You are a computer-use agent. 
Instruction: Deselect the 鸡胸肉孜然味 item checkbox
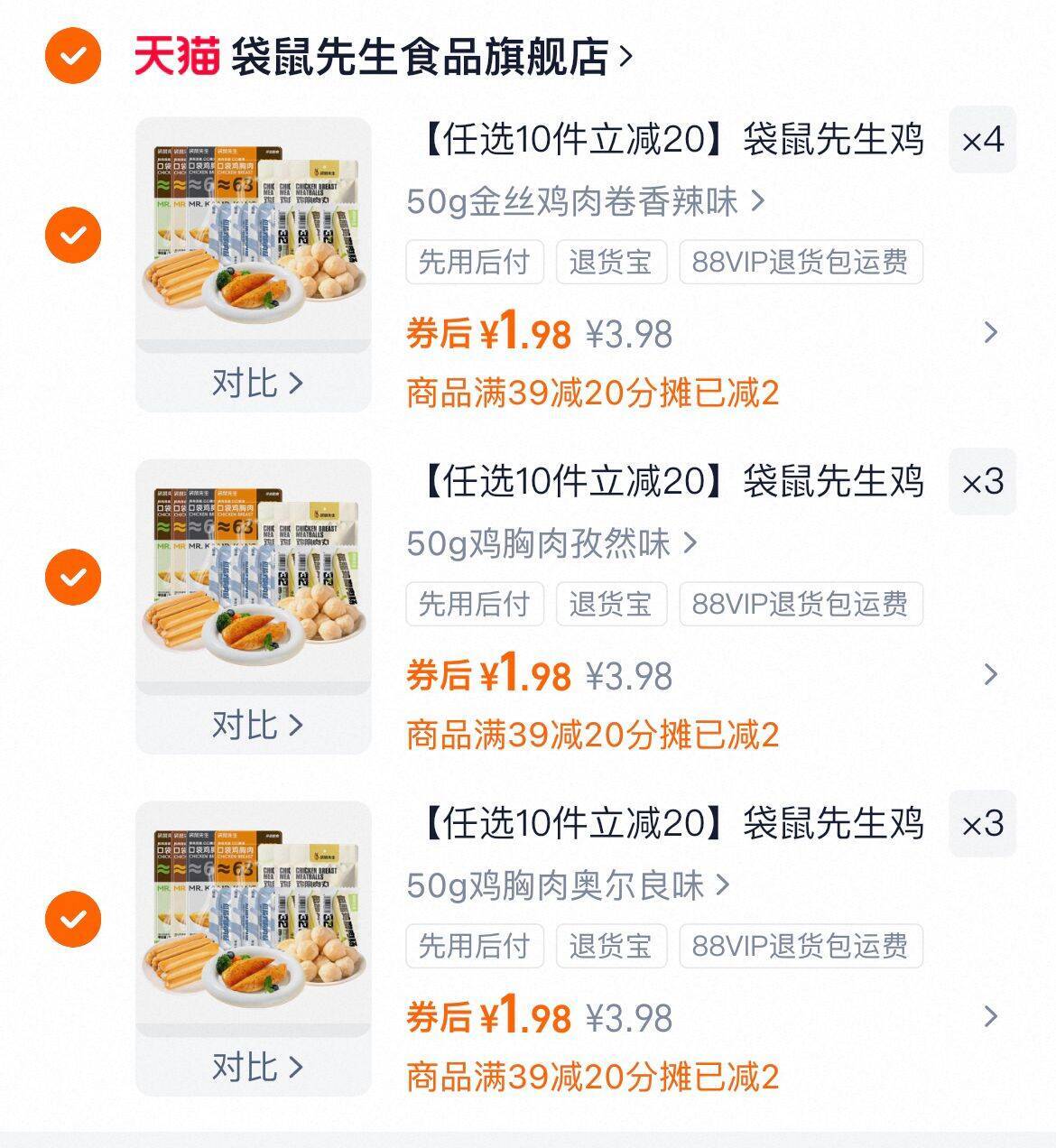(73, 578)
